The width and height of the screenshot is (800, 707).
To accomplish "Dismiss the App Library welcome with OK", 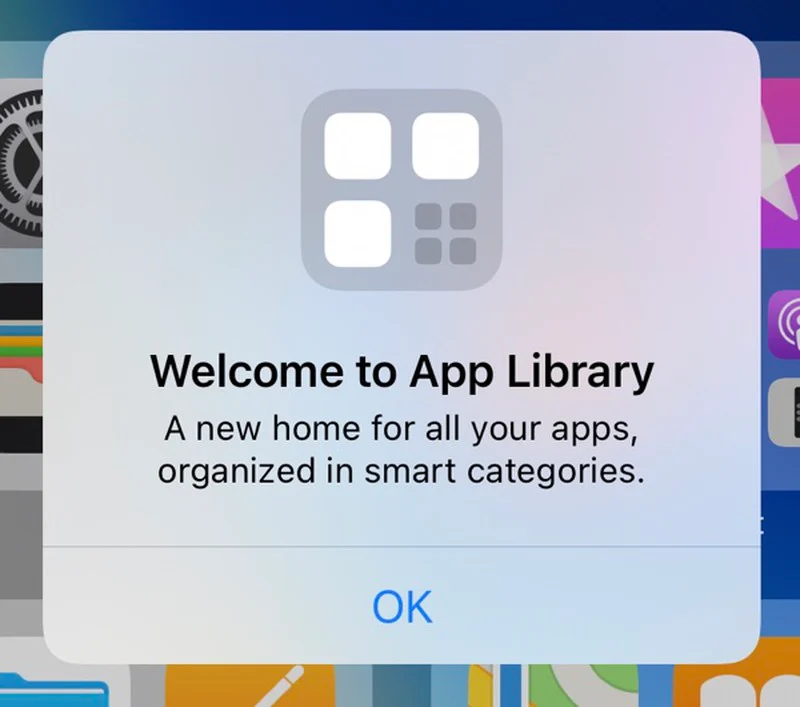I will pyautogui.click(x=402, y=606).
